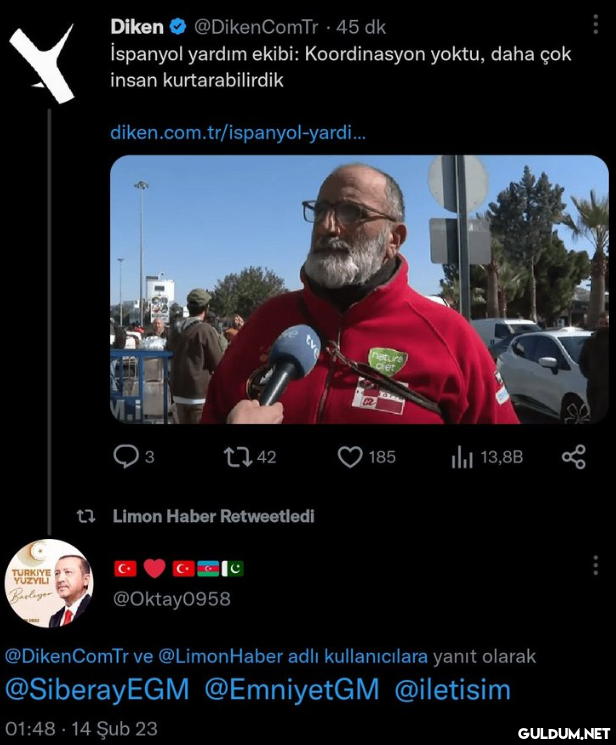Visit the @EmniyetGM mentioned profile
616x745 pixels.
coord(291,690)
